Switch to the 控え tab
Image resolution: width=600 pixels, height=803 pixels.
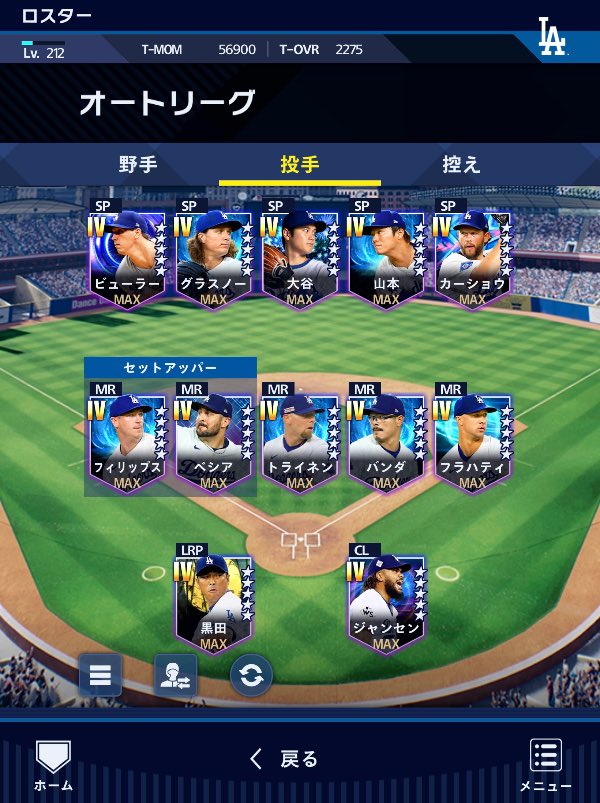point(461,165)
